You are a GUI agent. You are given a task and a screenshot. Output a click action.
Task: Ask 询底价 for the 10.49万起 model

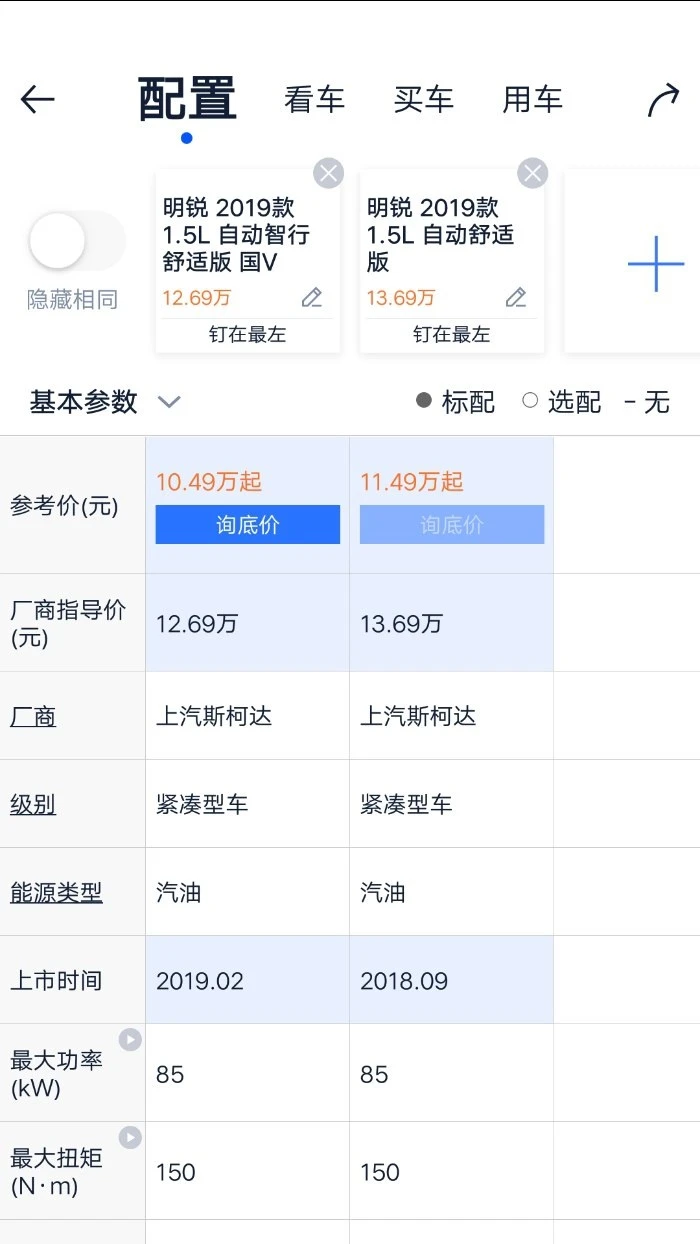247,525
